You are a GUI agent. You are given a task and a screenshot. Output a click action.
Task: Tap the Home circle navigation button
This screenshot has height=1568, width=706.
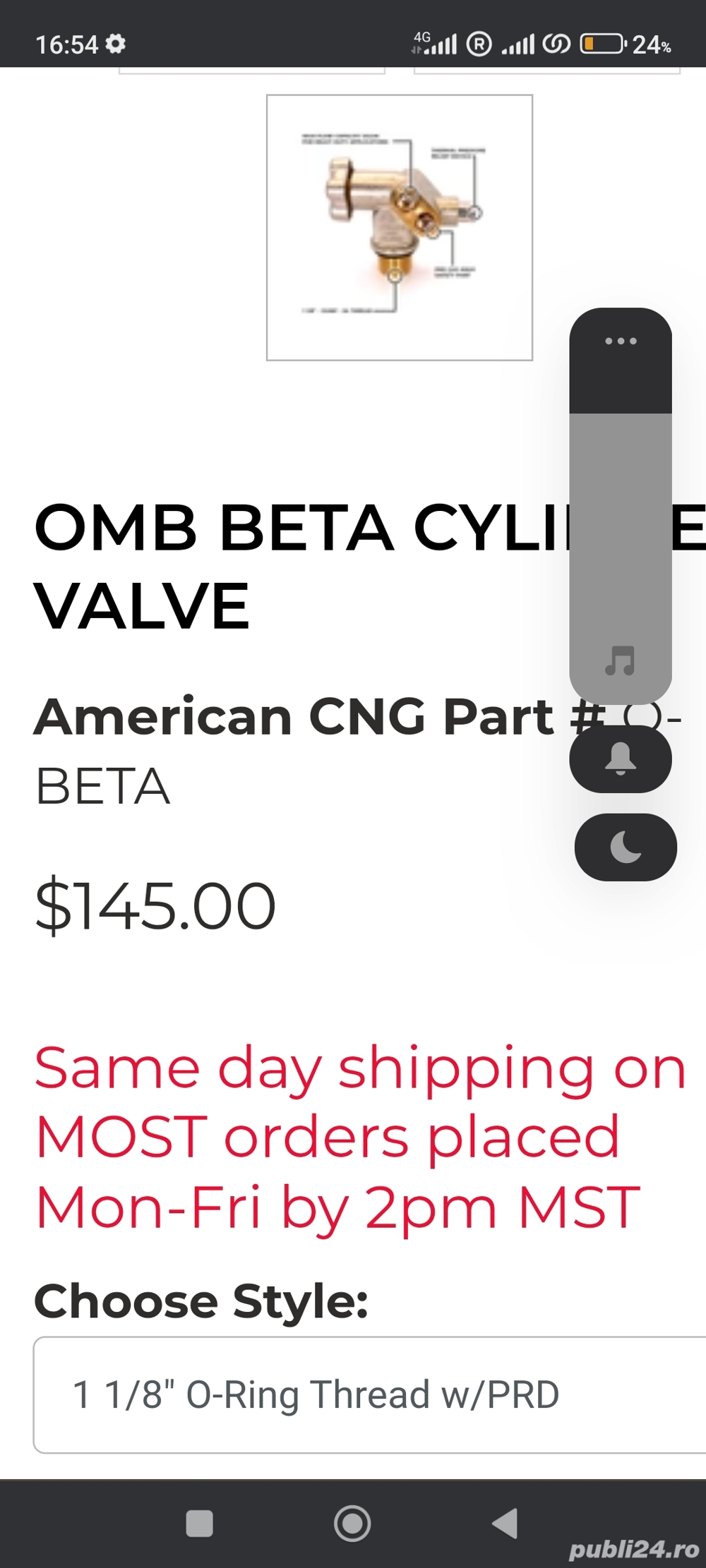click(353, 1522)
